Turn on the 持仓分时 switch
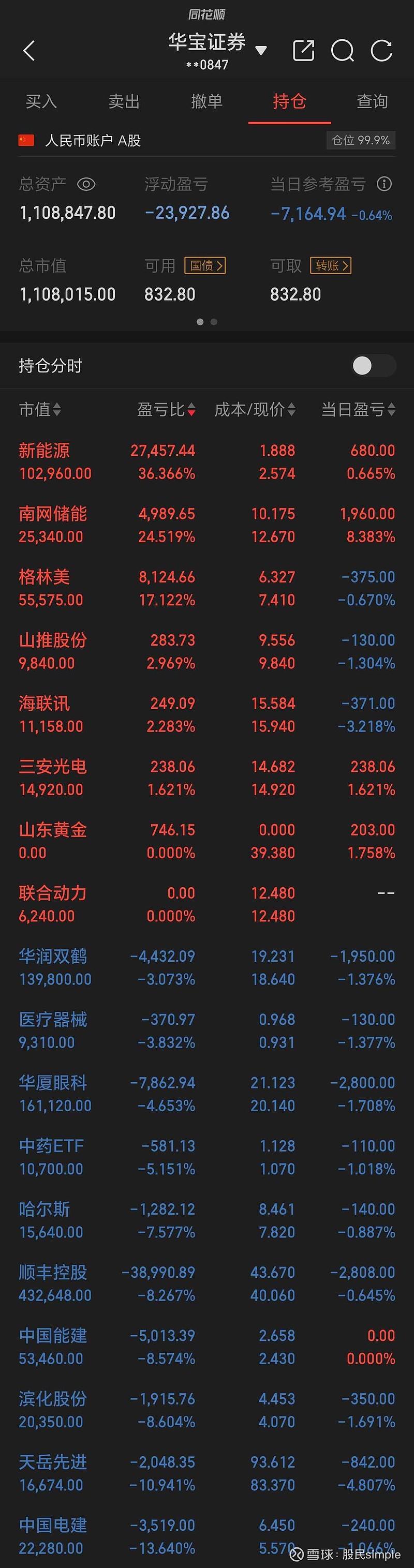The image size is (414, 1568). tap(373, 365)
